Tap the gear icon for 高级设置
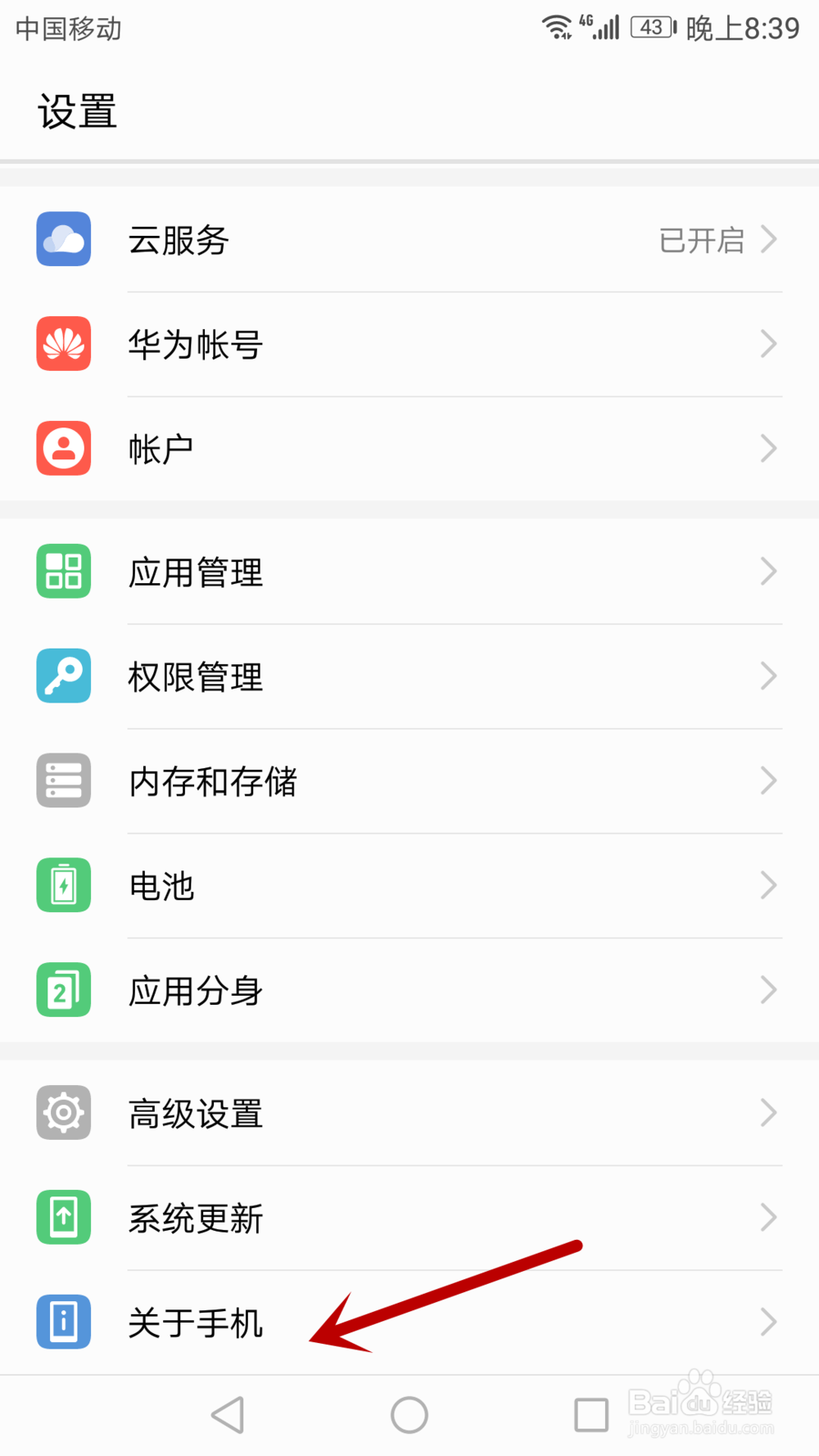819x1456 pixels. click(63, 1112)
